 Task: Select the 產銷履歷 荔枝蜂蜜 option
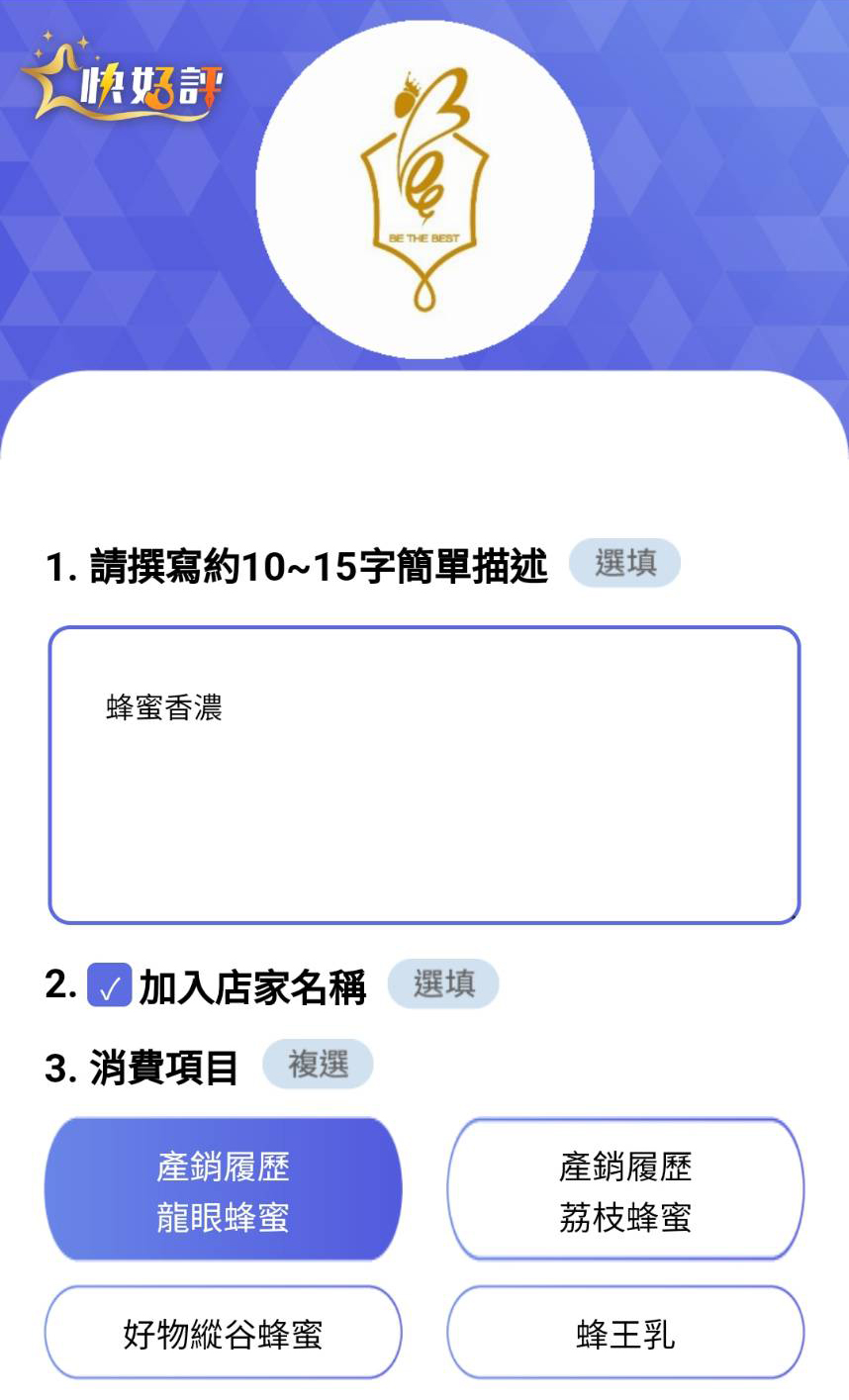pyautogui.click(x=624, y=1190)
